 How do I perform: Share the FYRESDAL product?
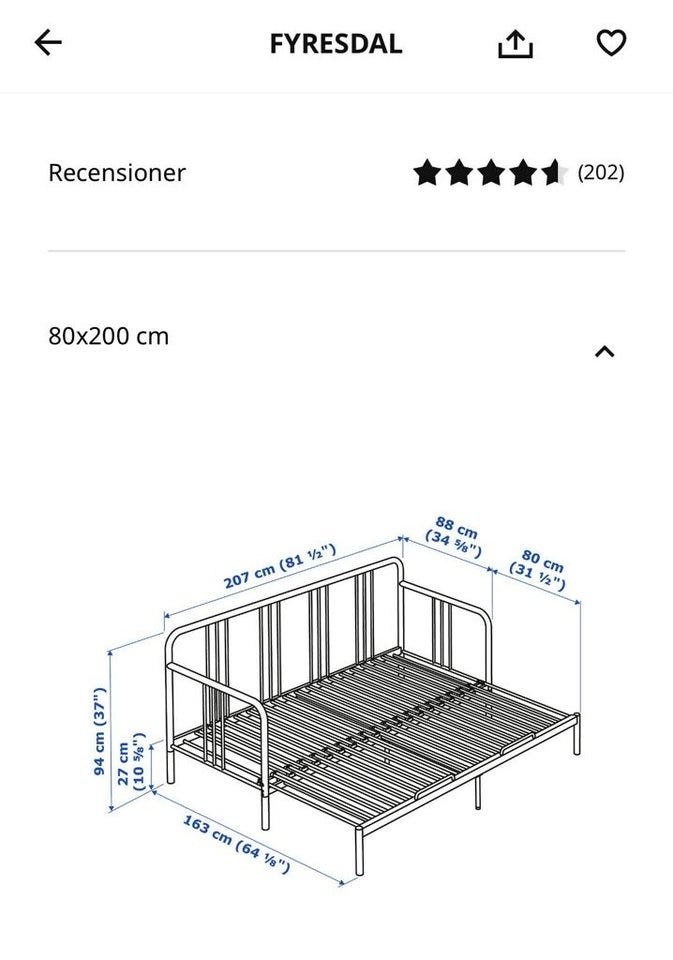[515, 44]
